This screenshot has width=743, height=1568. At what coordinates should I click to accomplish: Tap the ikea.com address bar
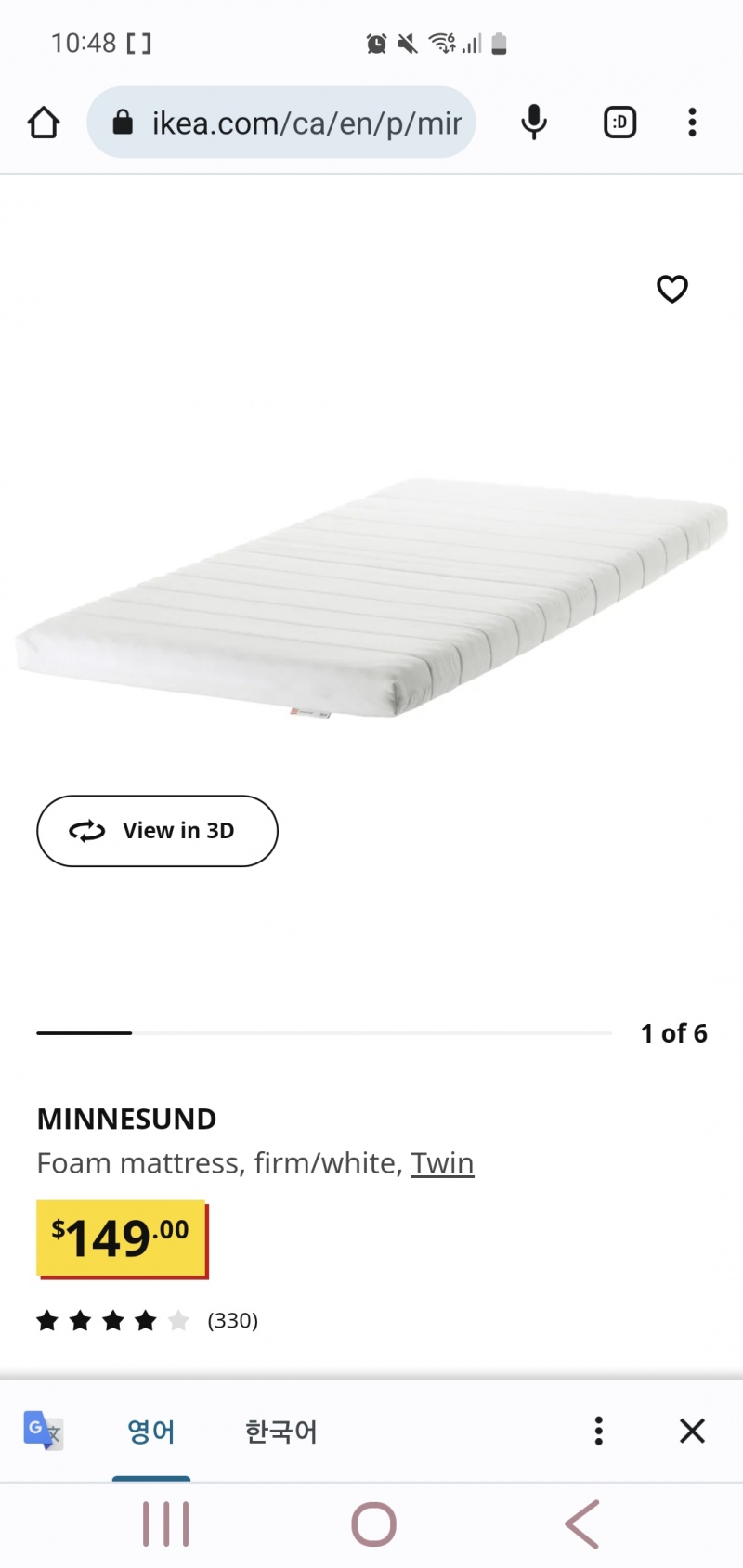[x=293, y=123]
